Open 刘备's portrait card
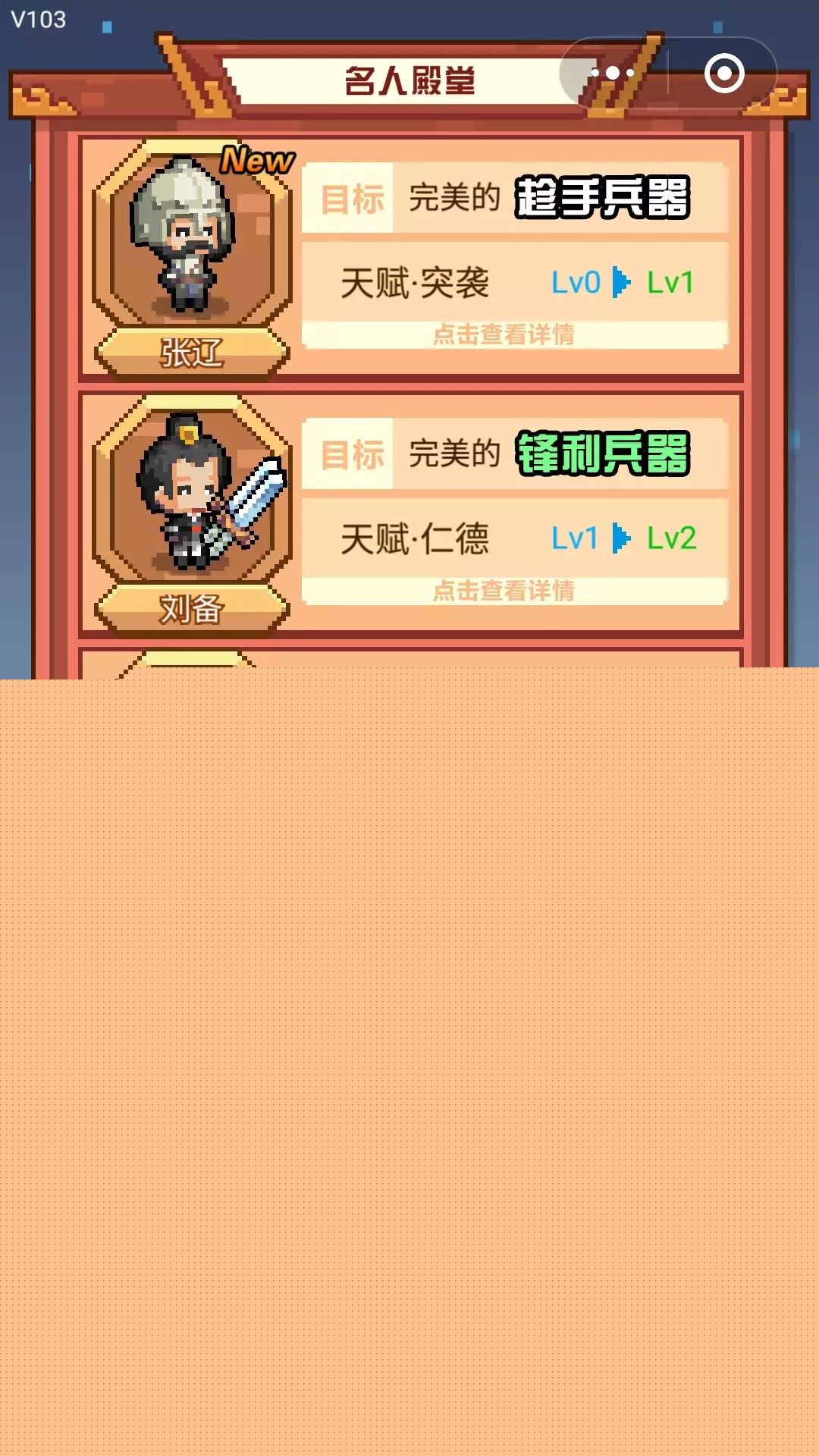Image resolution: width=819 pixels, height=1456 pixels. [192, 497]
